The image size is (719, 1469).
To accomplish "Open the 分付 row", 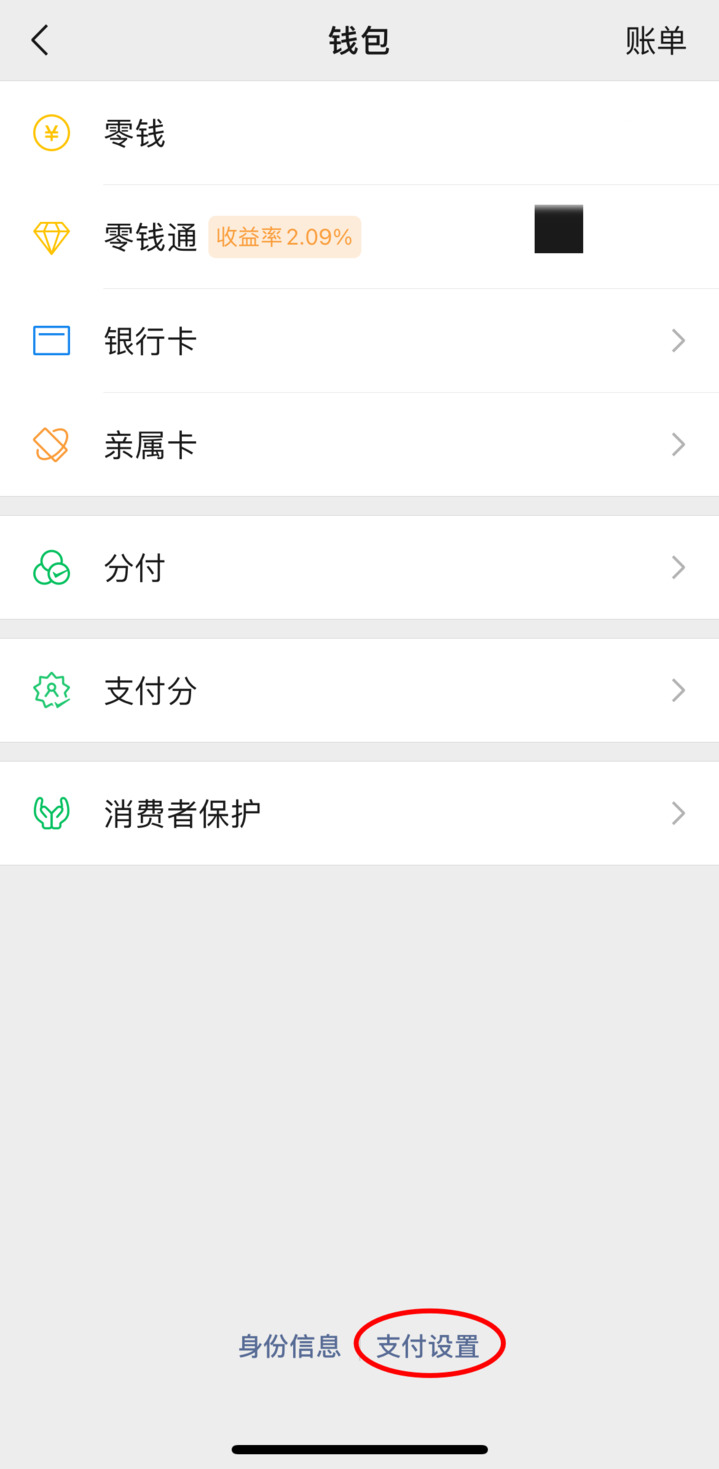I will click(x=359, y=568).
